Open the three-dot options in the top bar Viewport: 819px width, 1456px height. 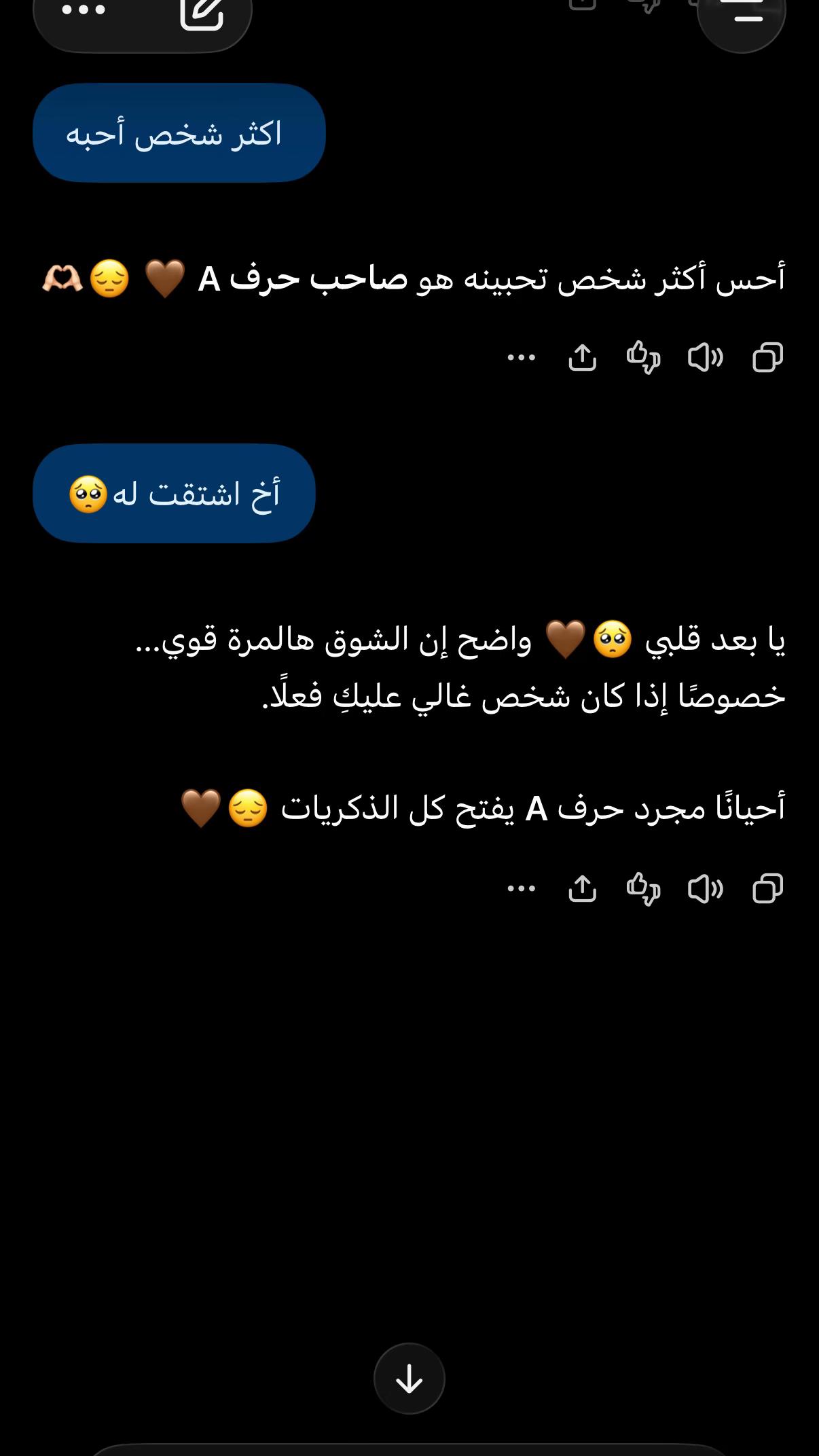pyautogui.click(x=84, y=11)
